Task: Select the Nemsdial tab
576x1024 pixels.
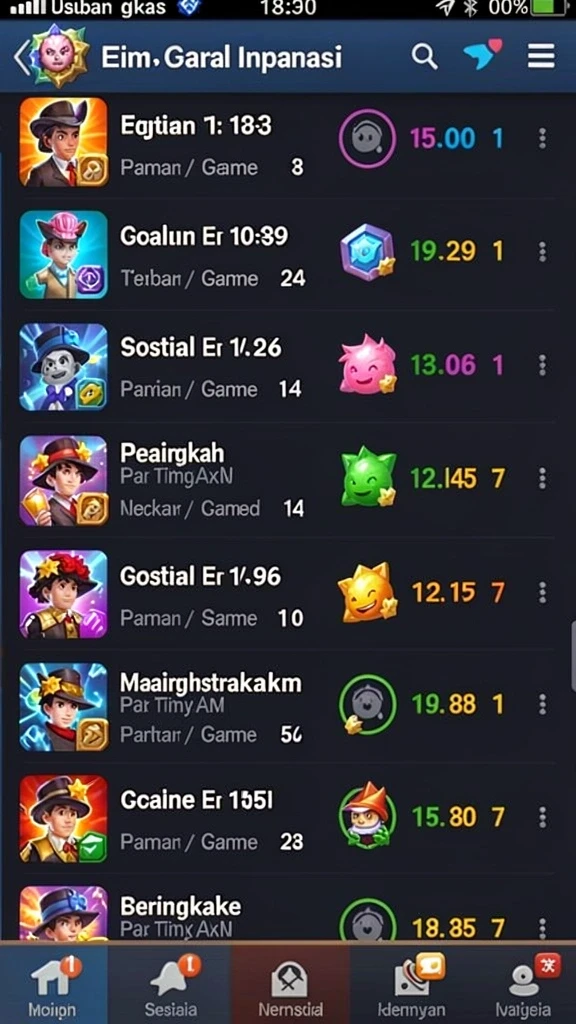Action: tap(291, 985)
